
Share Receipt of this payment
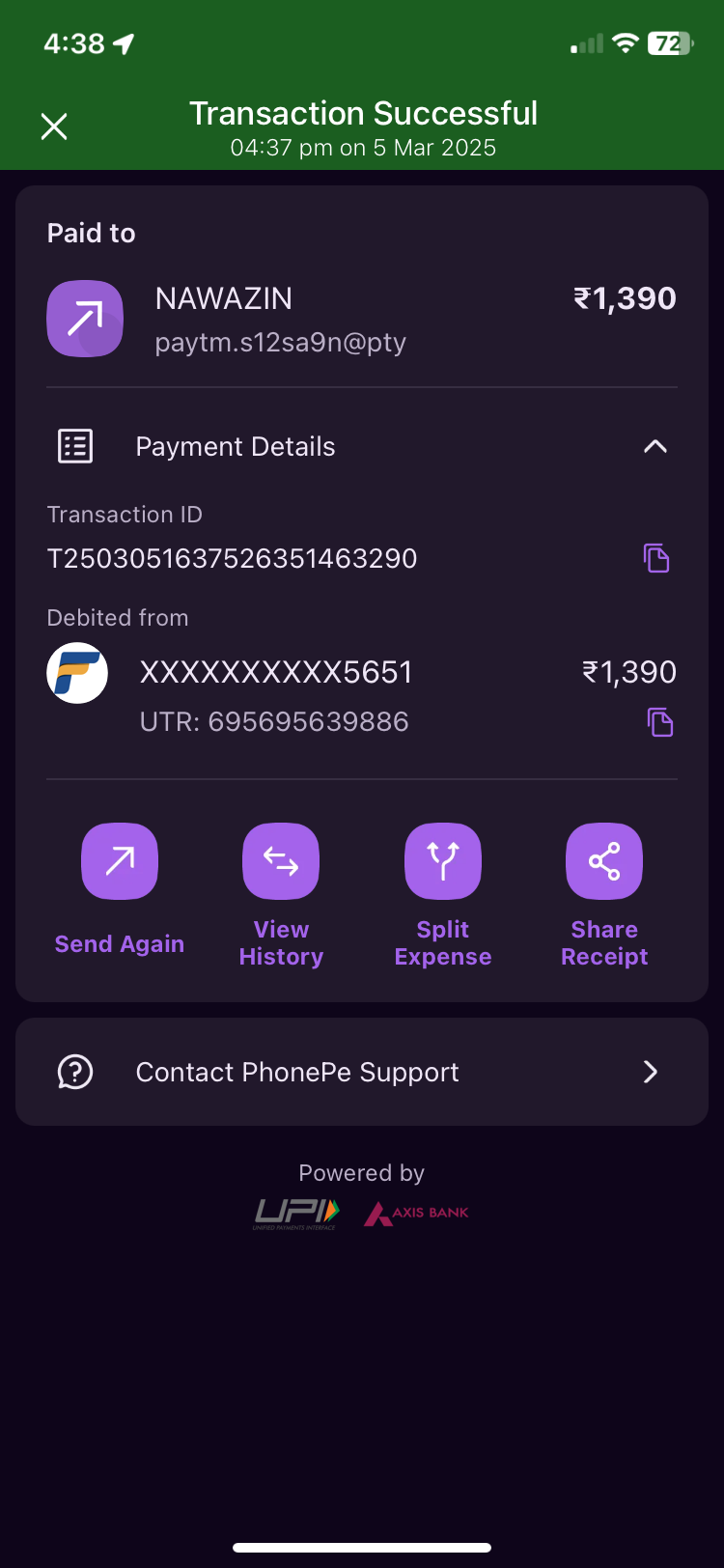pos(604,861)
